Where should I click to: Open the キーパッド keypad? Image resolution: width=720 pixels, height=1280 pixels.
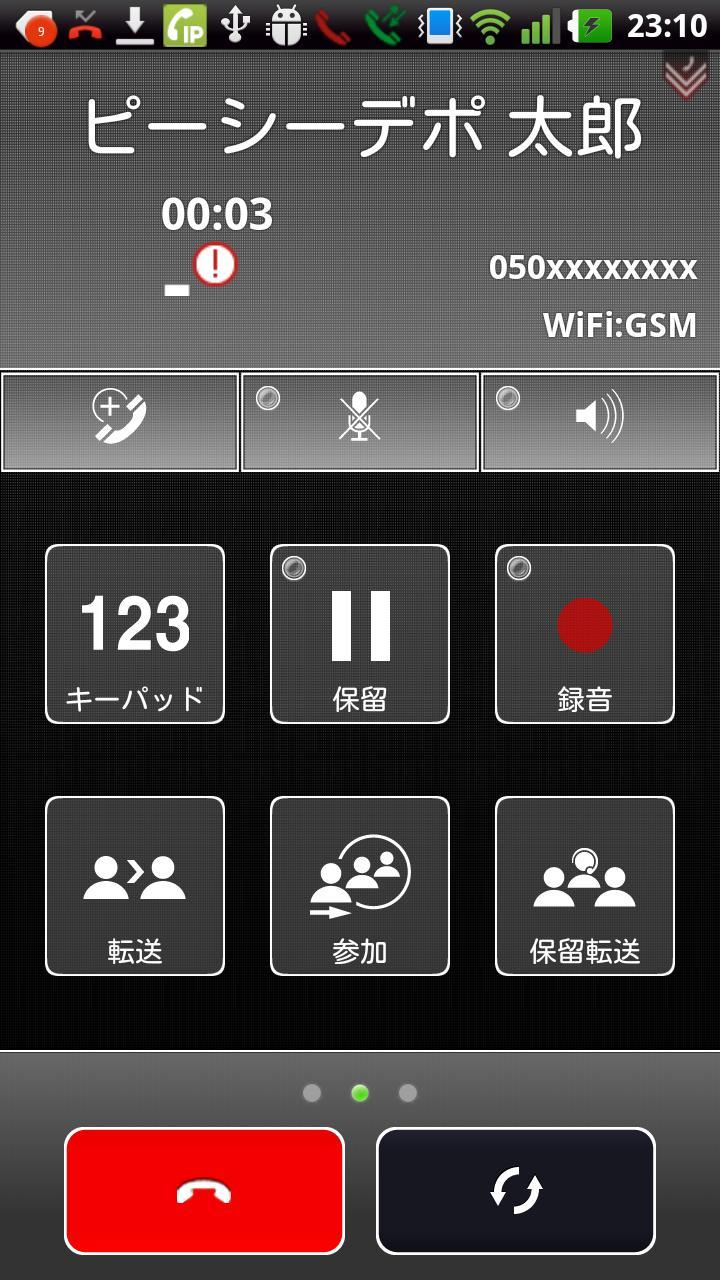click(x=135, y=634)
